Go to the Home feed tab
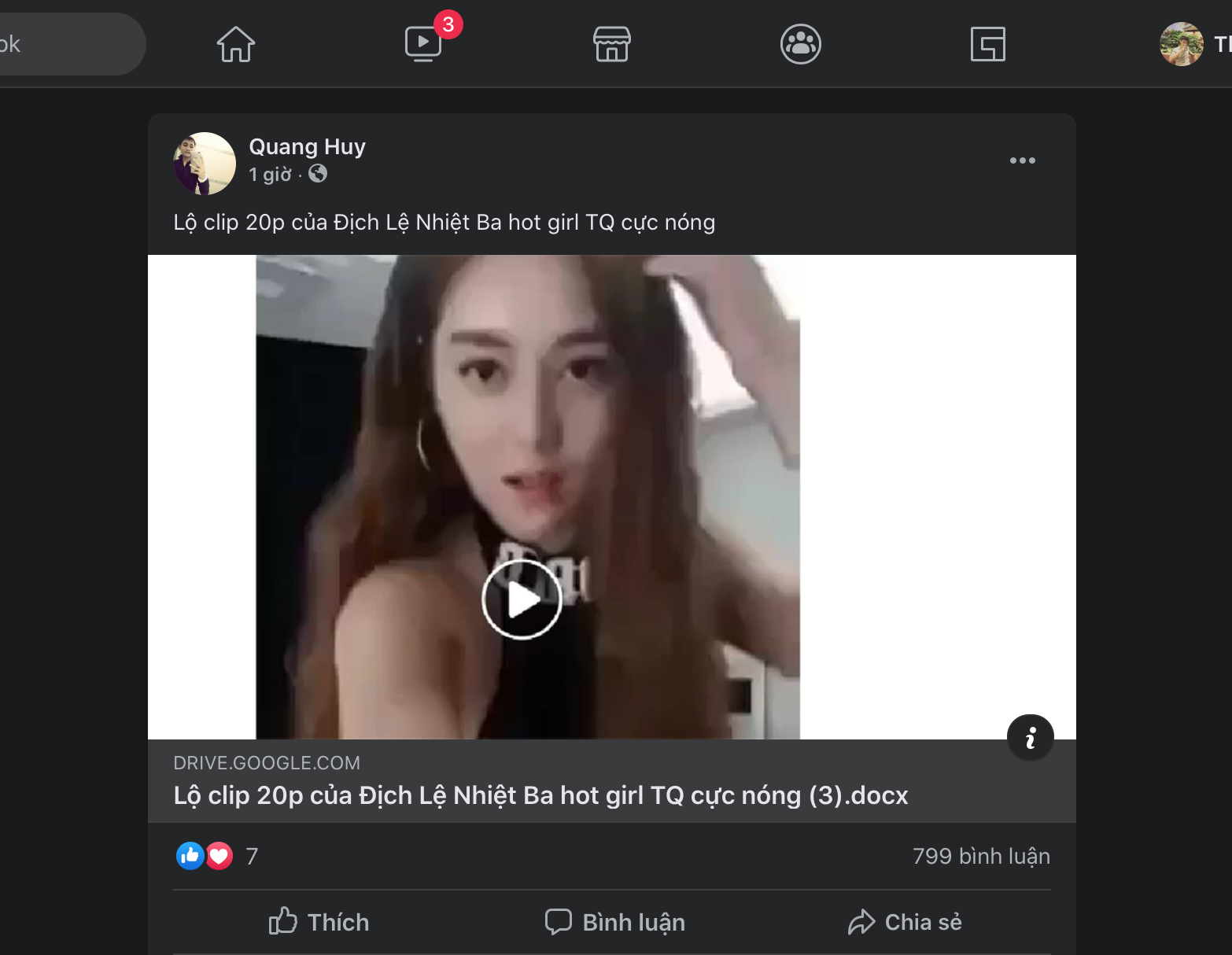1232x955 pixels. 236,44
